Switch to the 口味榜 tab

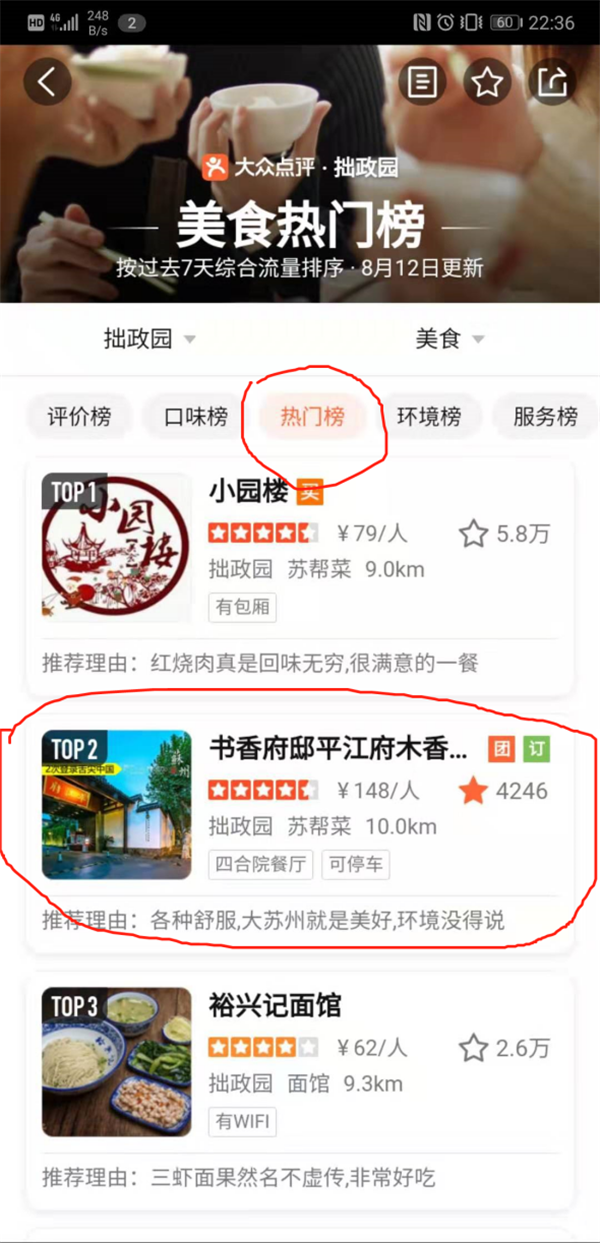pyautogui.click(x=196, y=417)
